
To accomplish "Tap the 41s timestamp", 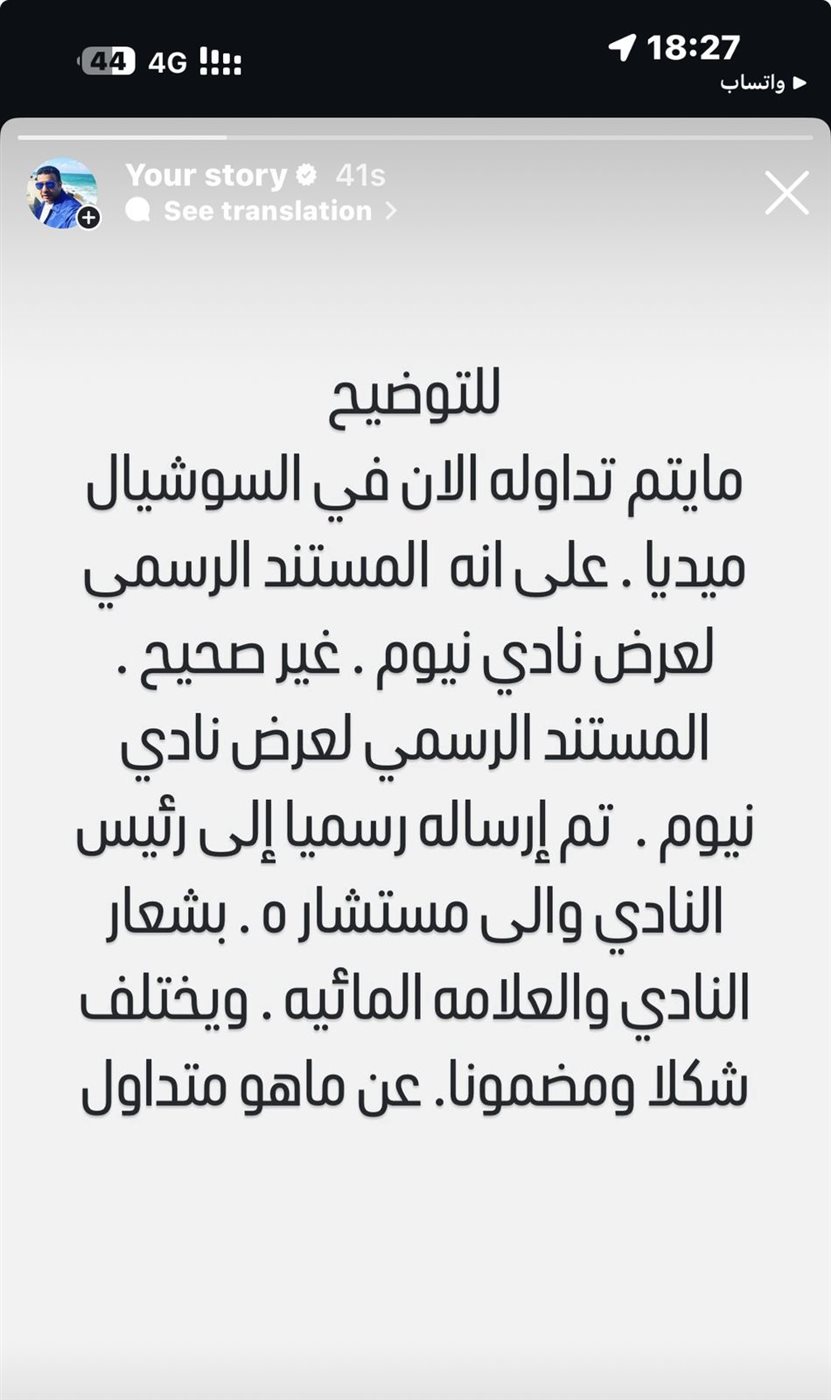I will 362,175.
